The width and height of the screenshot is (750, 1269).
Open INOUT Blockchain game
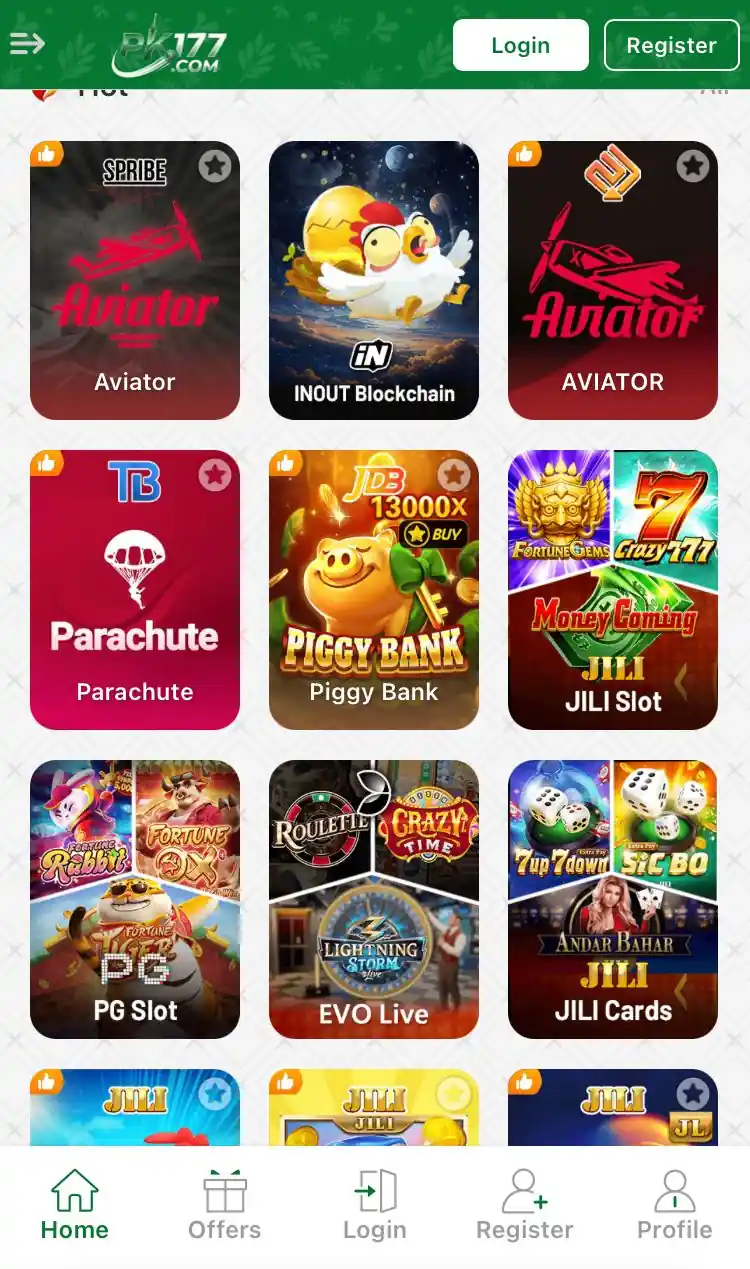(x=374, y=280)
